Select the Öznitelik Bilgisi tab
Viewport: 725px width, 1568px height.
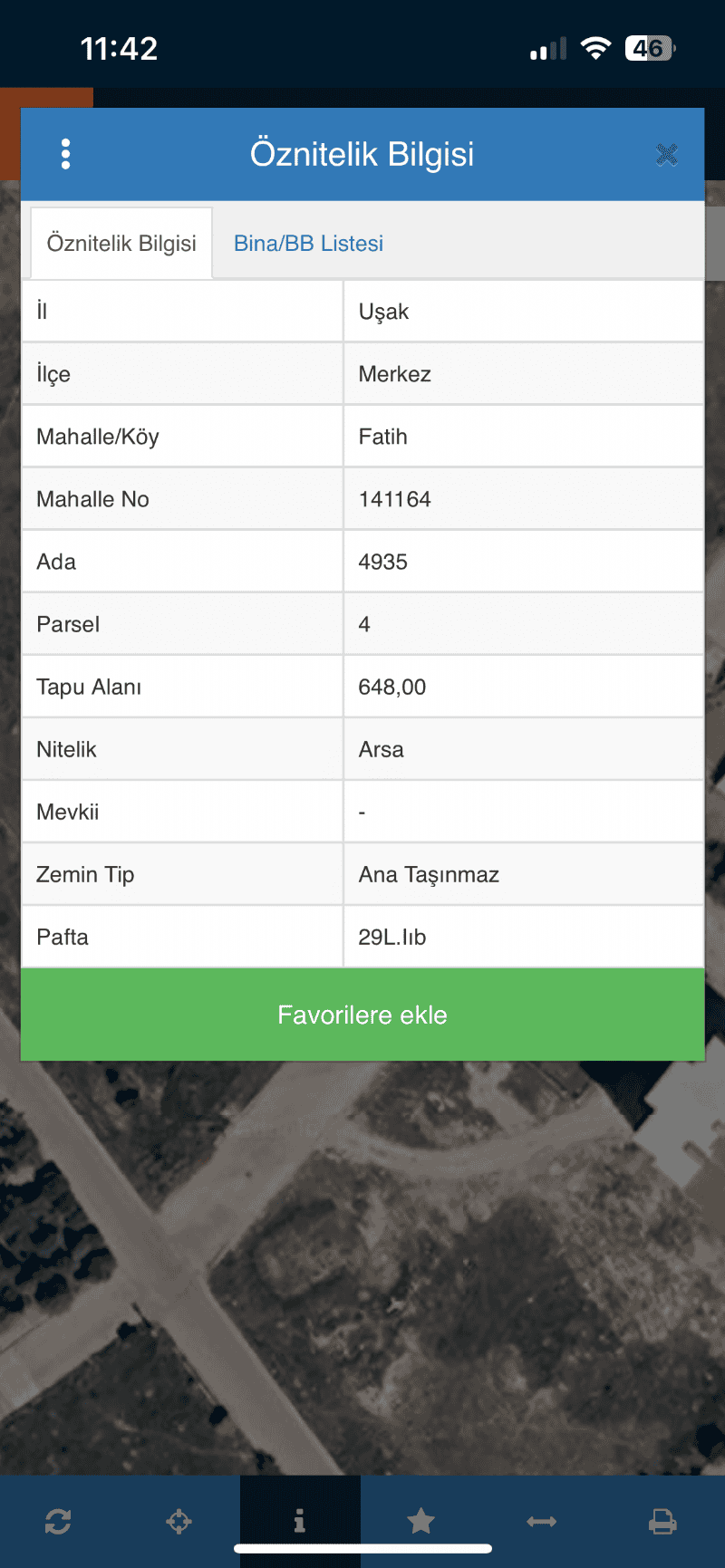point(121,243)
